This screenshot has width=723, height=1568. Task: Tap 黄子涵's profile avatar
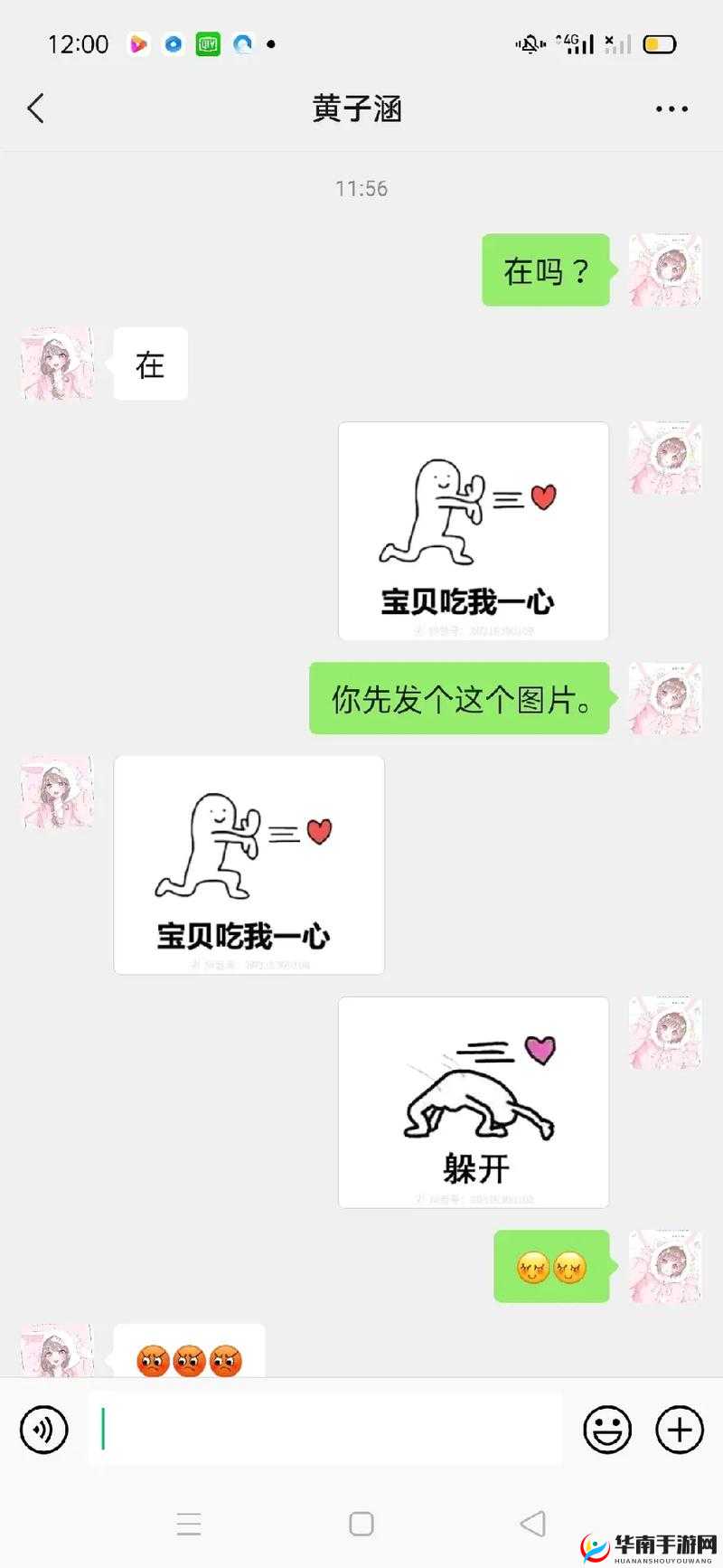tap(56, 364)
